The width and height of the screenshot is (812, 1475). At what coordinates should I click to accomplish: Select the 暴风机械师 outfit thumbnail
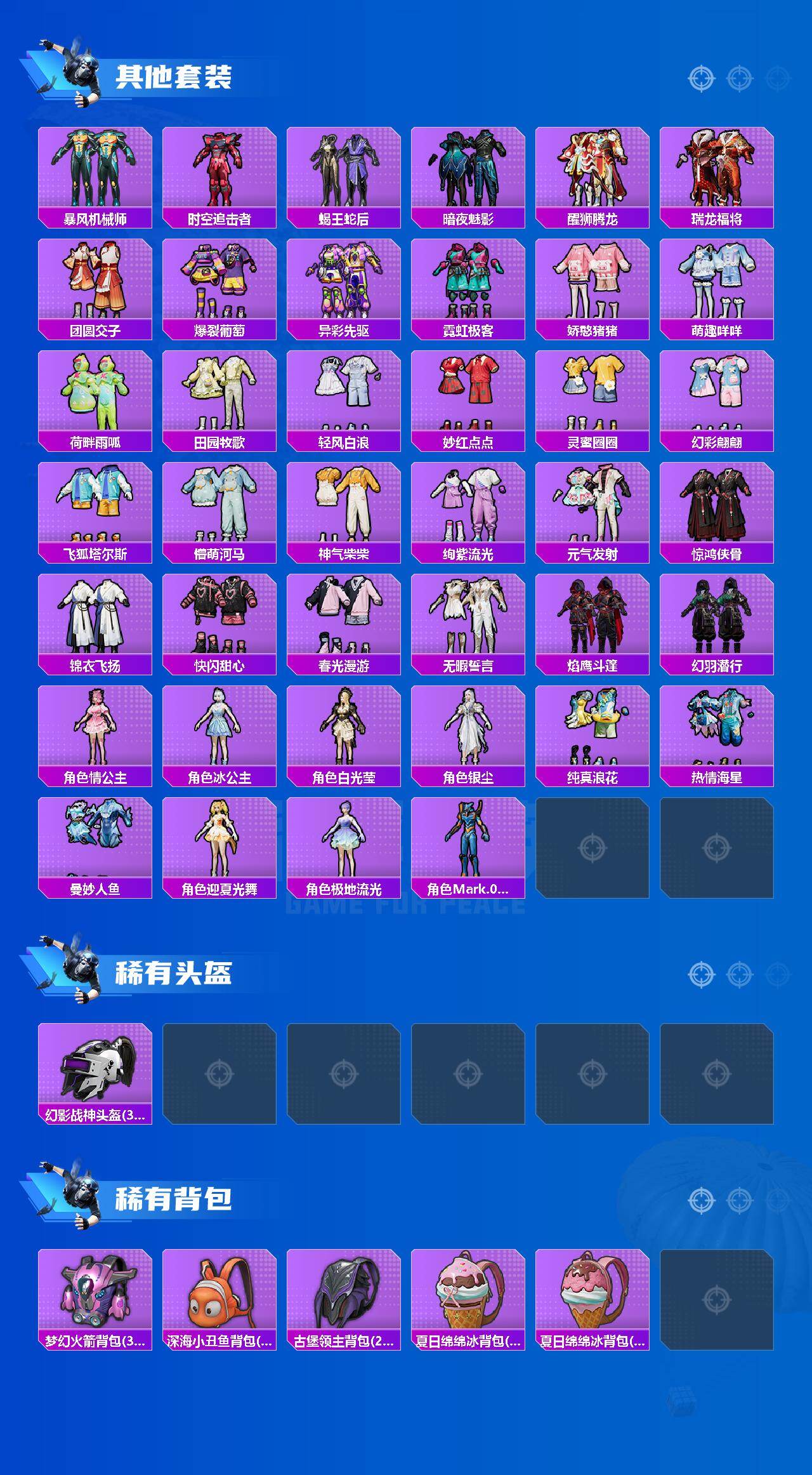94,171
